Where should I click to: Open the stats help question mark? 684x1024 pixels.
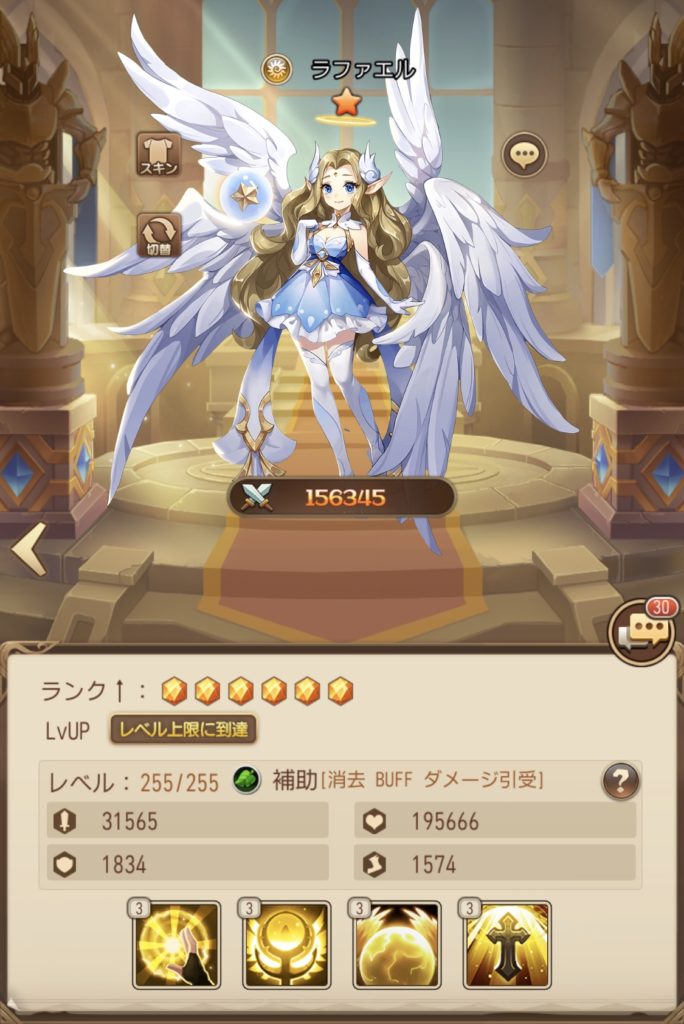coord(620,781)
